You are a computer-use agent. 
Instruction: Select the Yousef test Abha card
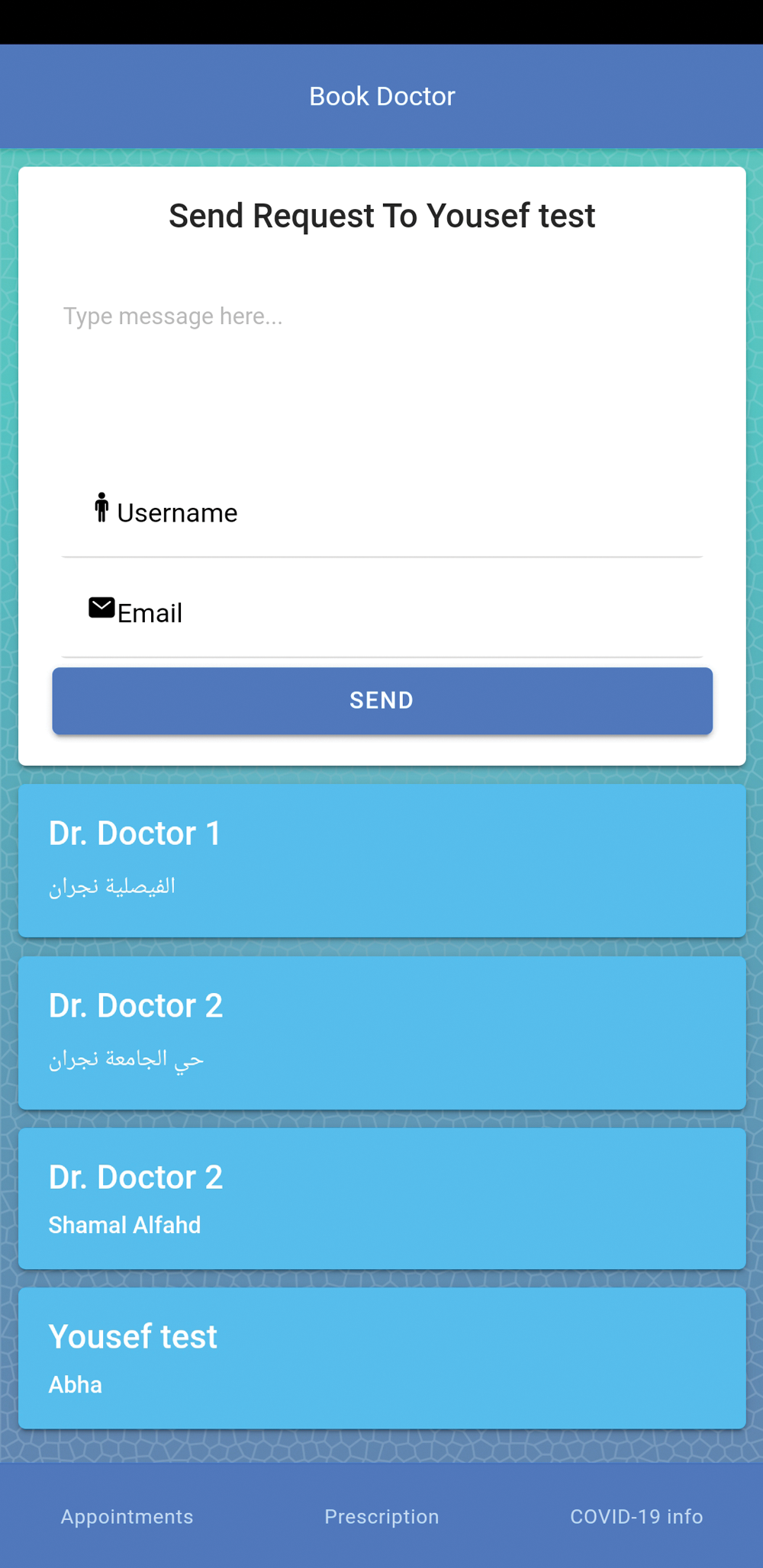point(381,1358)
